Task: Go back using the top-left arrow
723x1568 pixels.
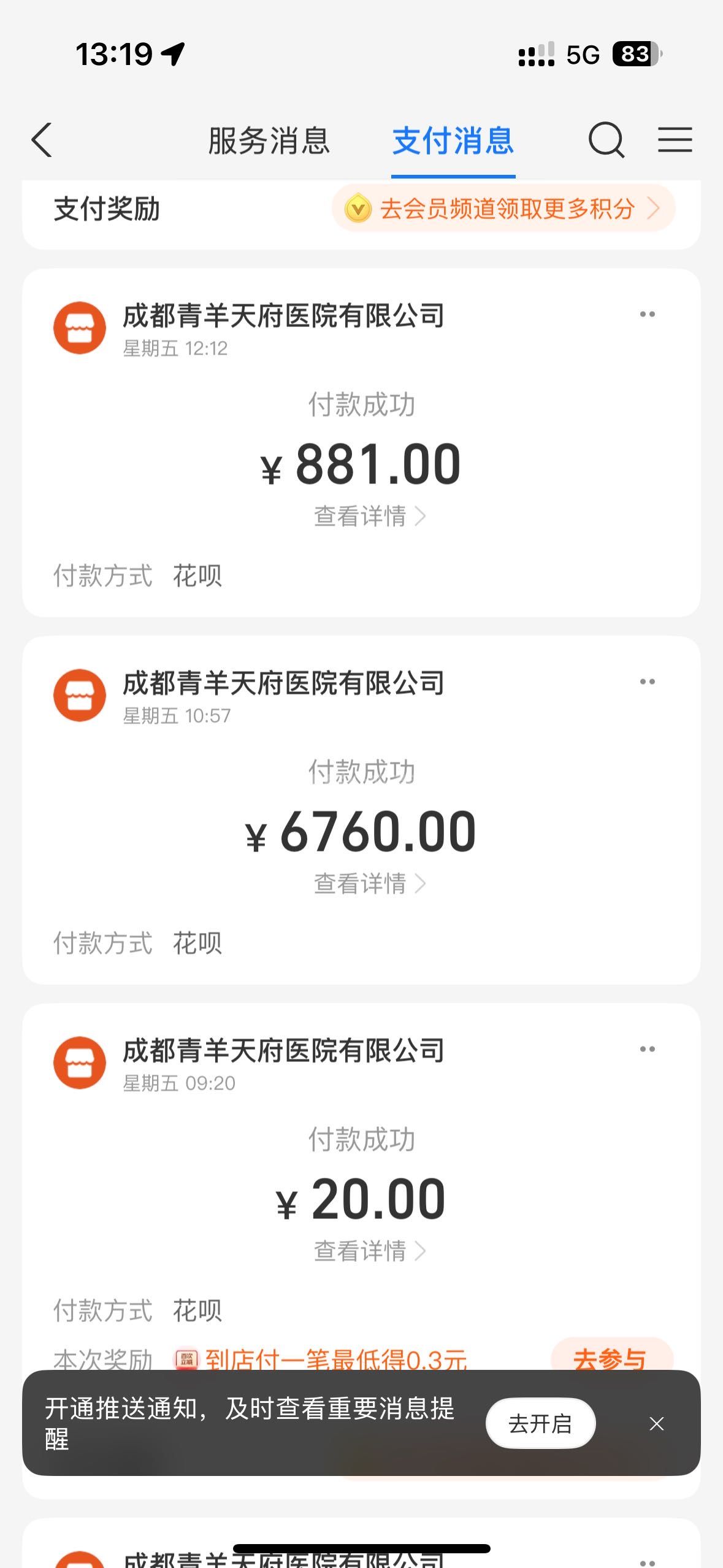Action: (42, 140)
